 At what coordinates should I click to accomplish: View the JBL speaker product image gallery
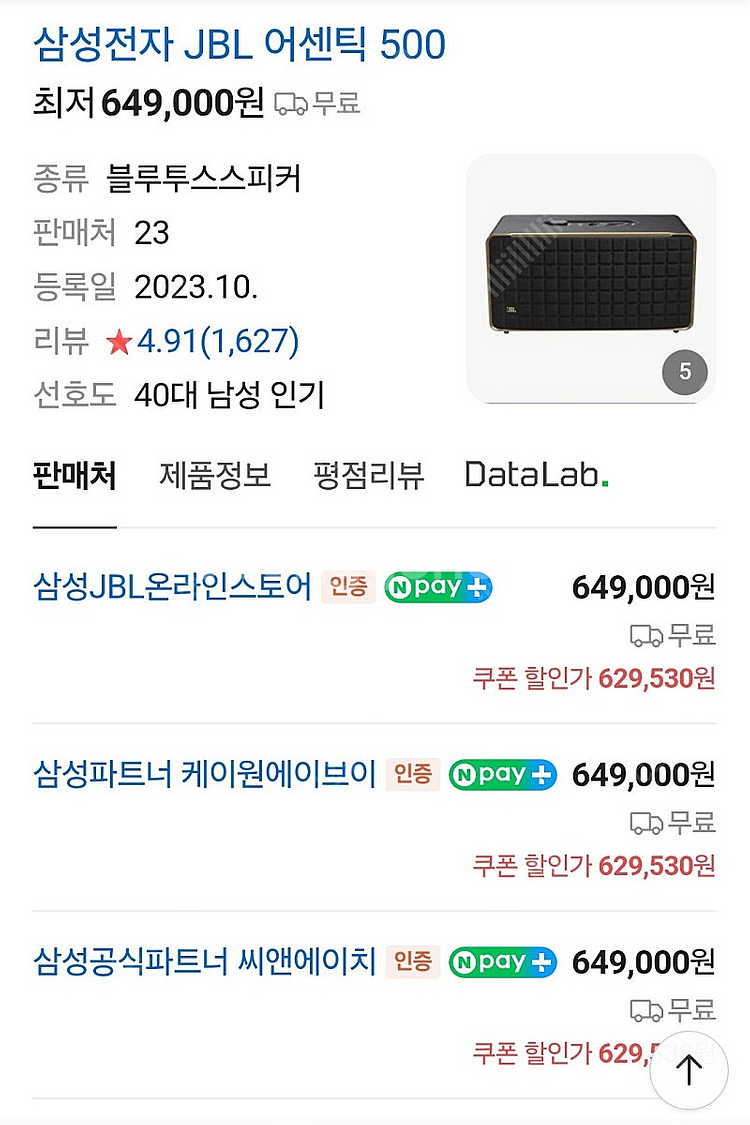coord(591,278)
